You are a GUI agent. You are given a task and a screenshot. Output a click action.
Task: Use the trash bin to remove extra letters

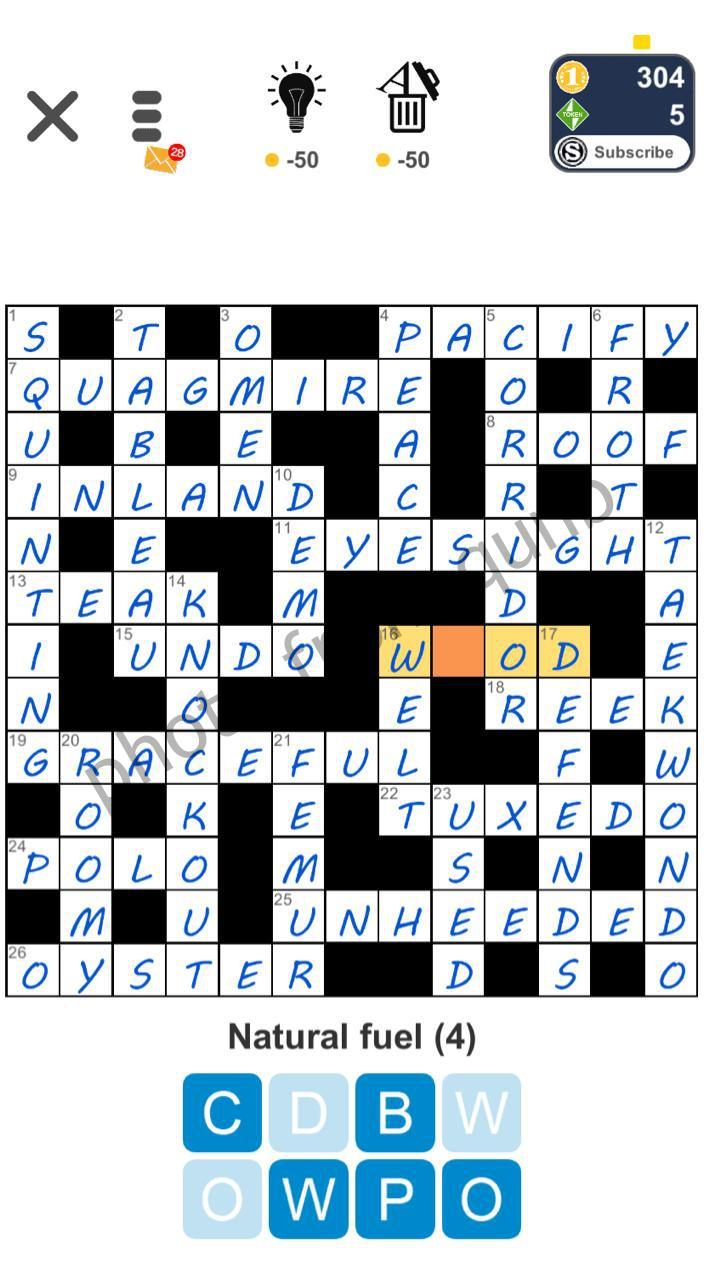point(406,114)
